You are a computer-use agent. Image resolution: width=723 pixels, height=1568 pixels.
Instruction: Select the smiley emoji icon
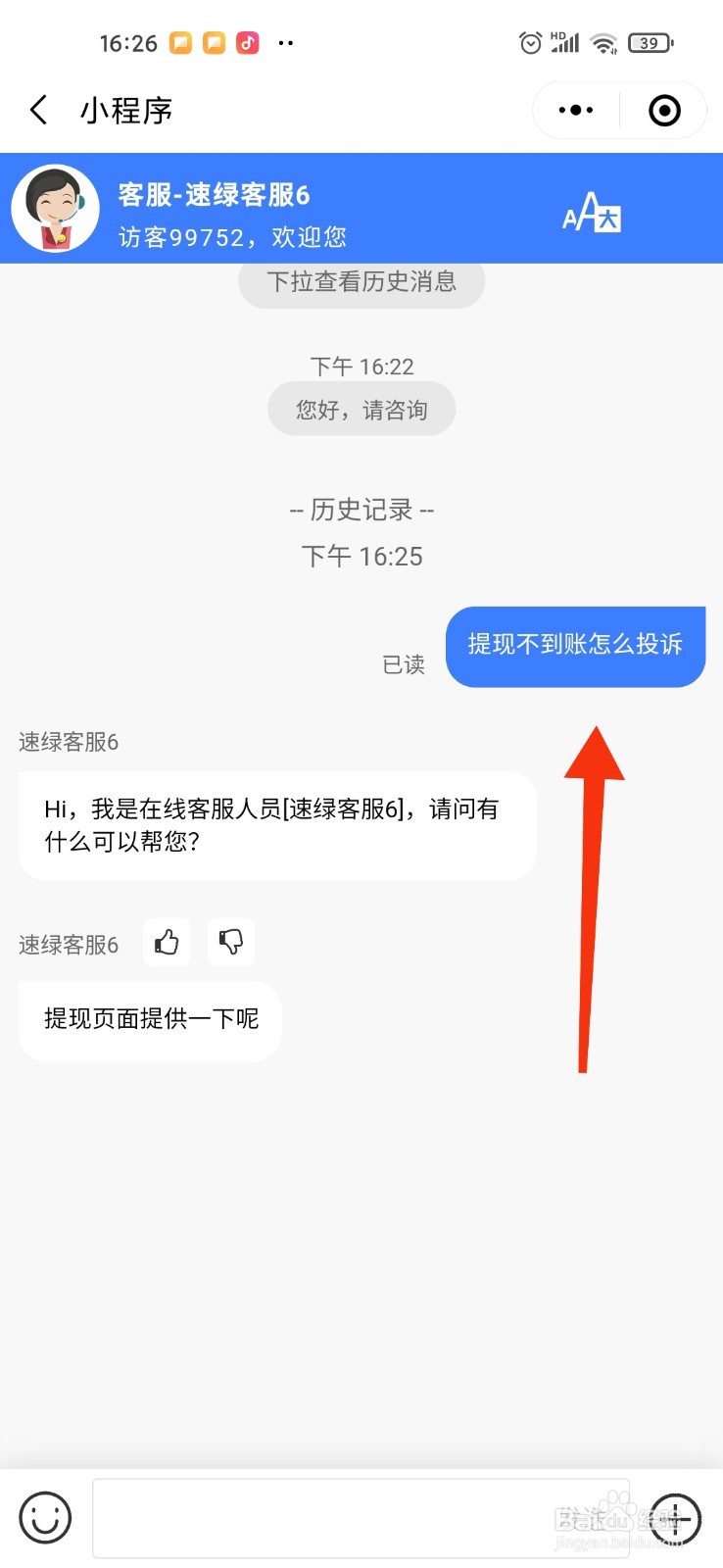coord(44,1517)
